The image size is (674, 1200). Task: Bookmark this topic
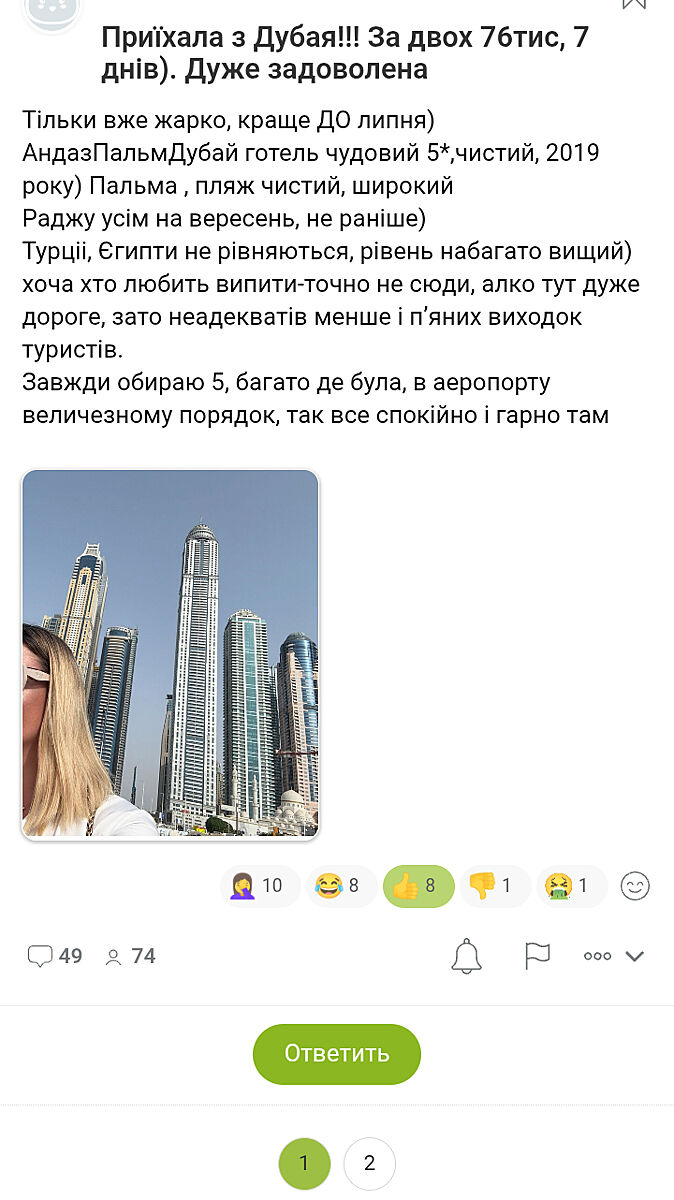[x=634, y=5]
